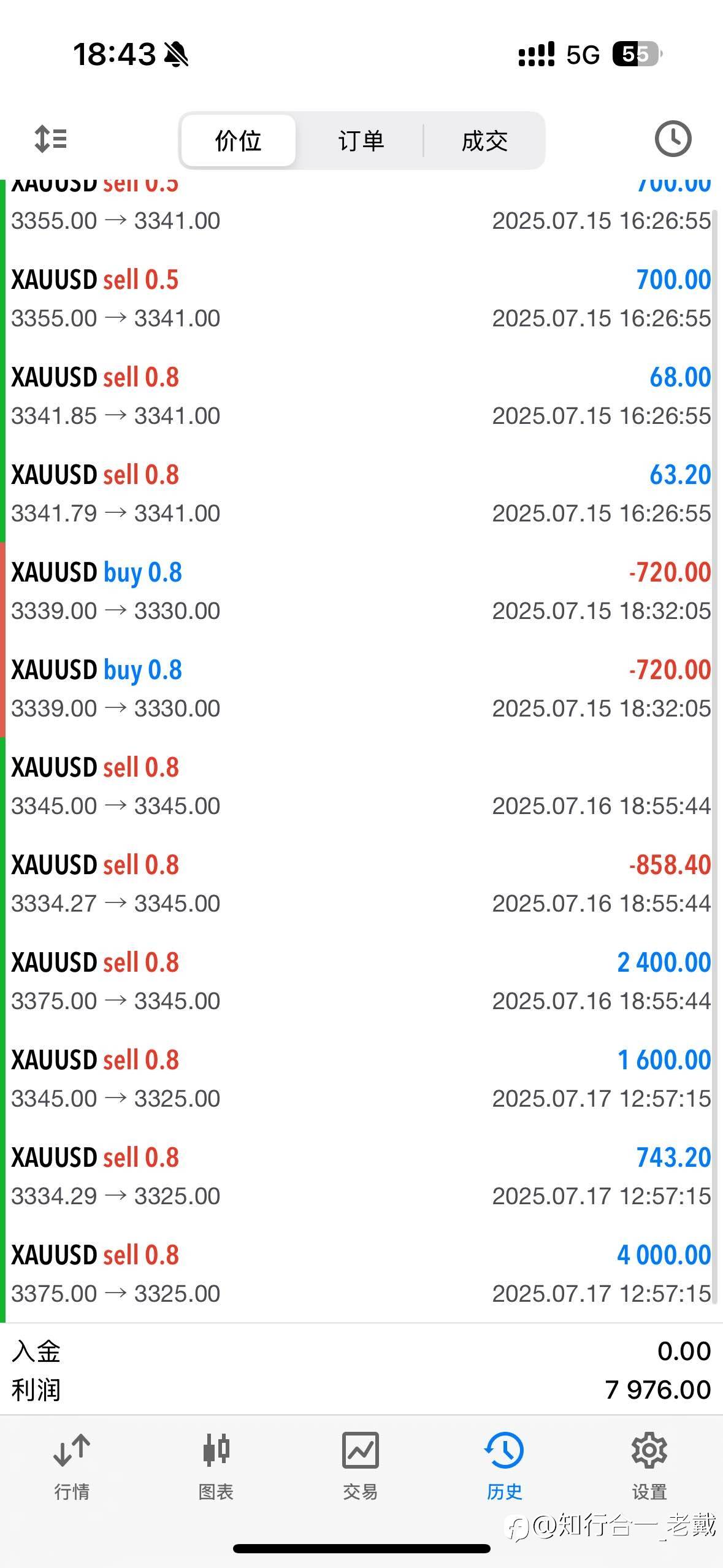The height and width of the screenshot is (1568, 723).
Task: Expand the sell trade with 743.20 profit
Action: click(361, 1176)
